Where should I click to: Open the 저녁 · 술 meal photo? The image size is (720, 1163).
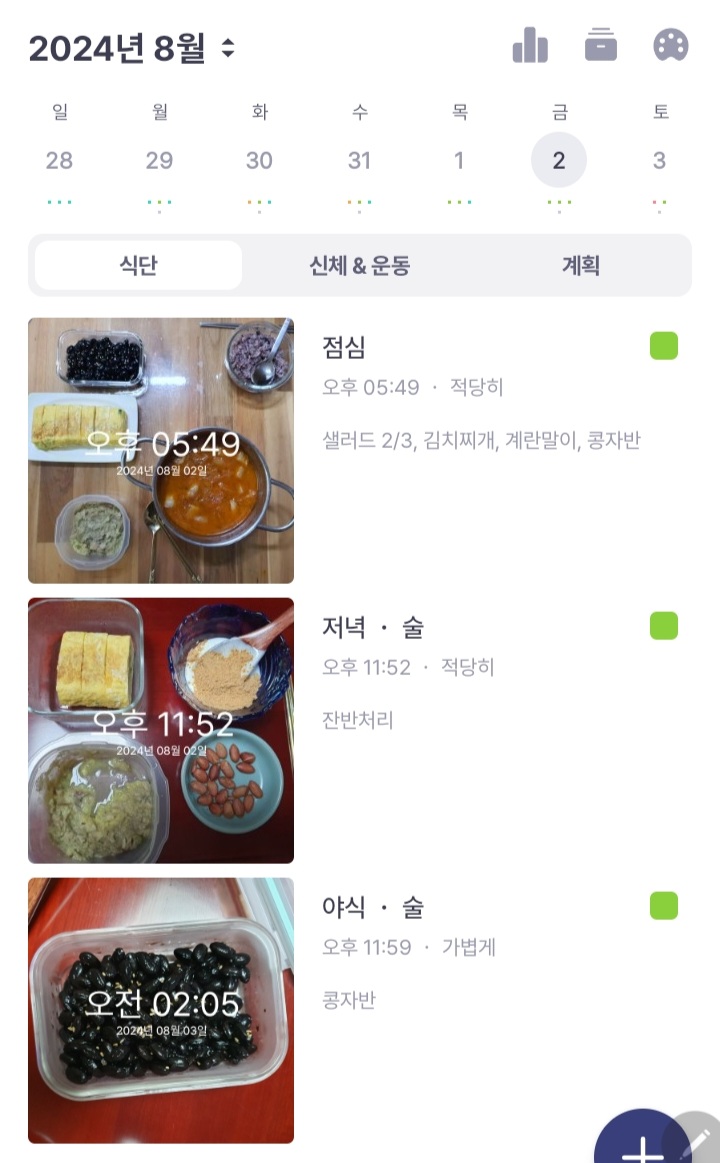(161, 730)
